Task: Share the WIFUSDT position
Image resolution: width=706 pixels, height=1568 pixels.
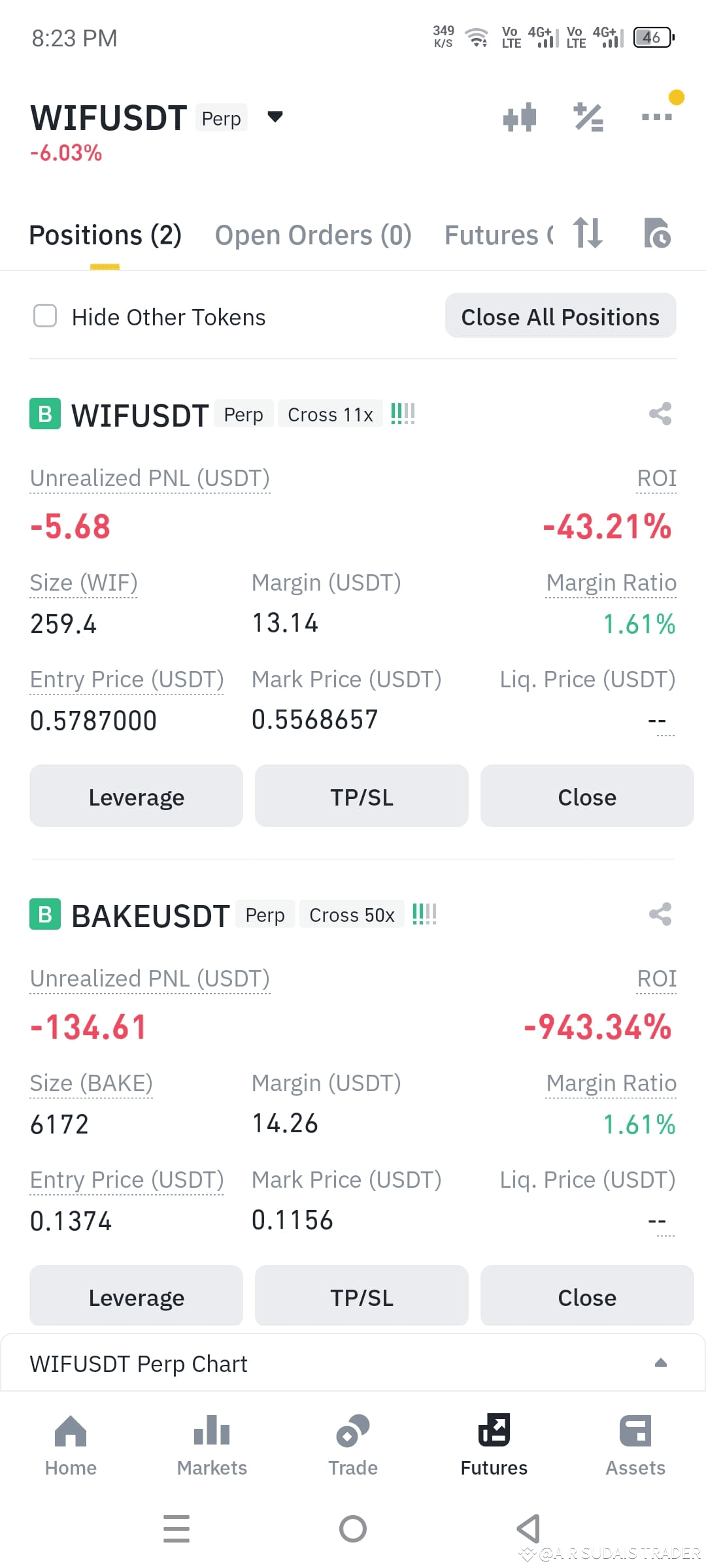Action: coord(660,414)
